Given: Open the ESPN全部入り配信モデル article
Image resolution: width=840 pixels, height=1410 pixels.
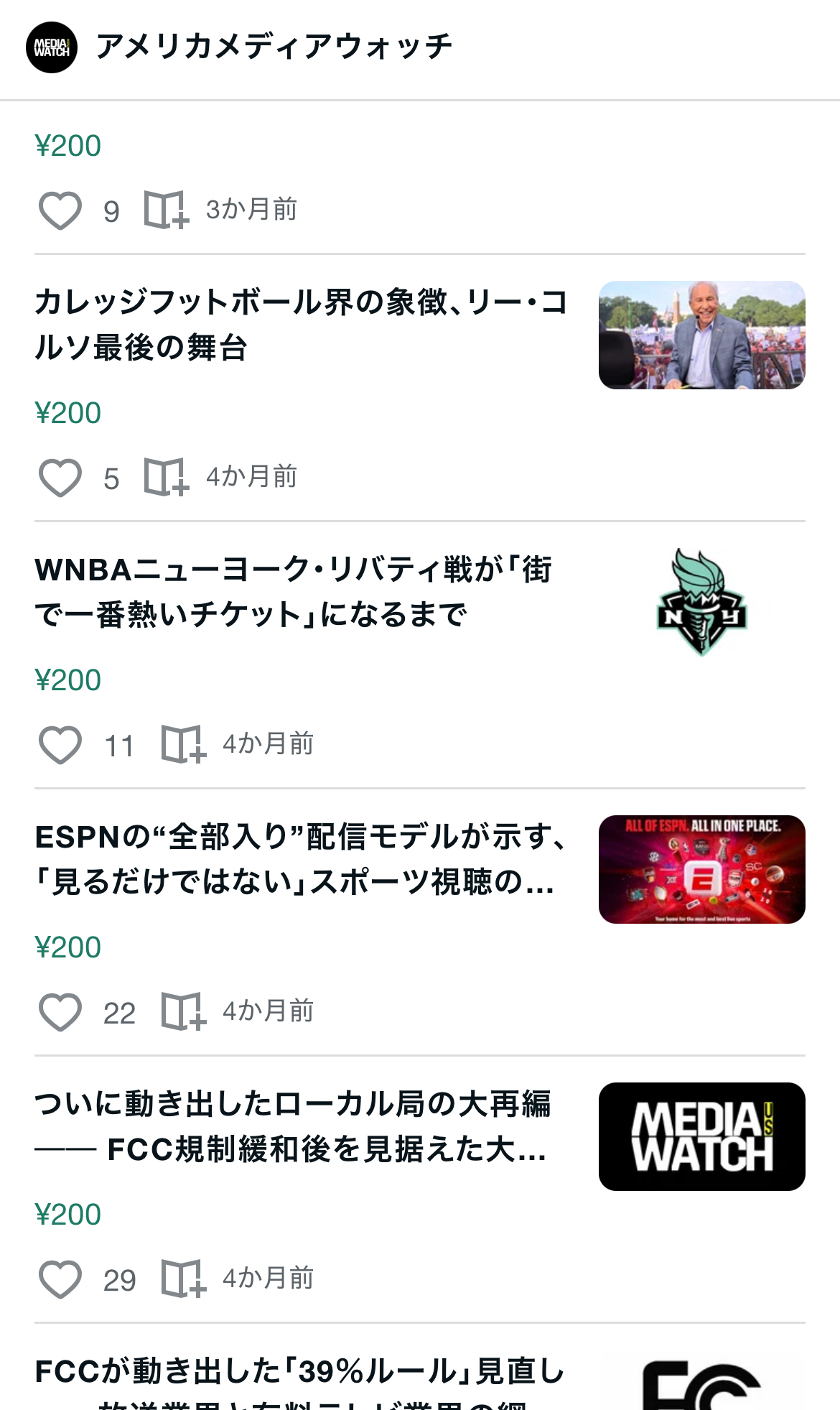Looking at the screenshot, I should [302, 859].
